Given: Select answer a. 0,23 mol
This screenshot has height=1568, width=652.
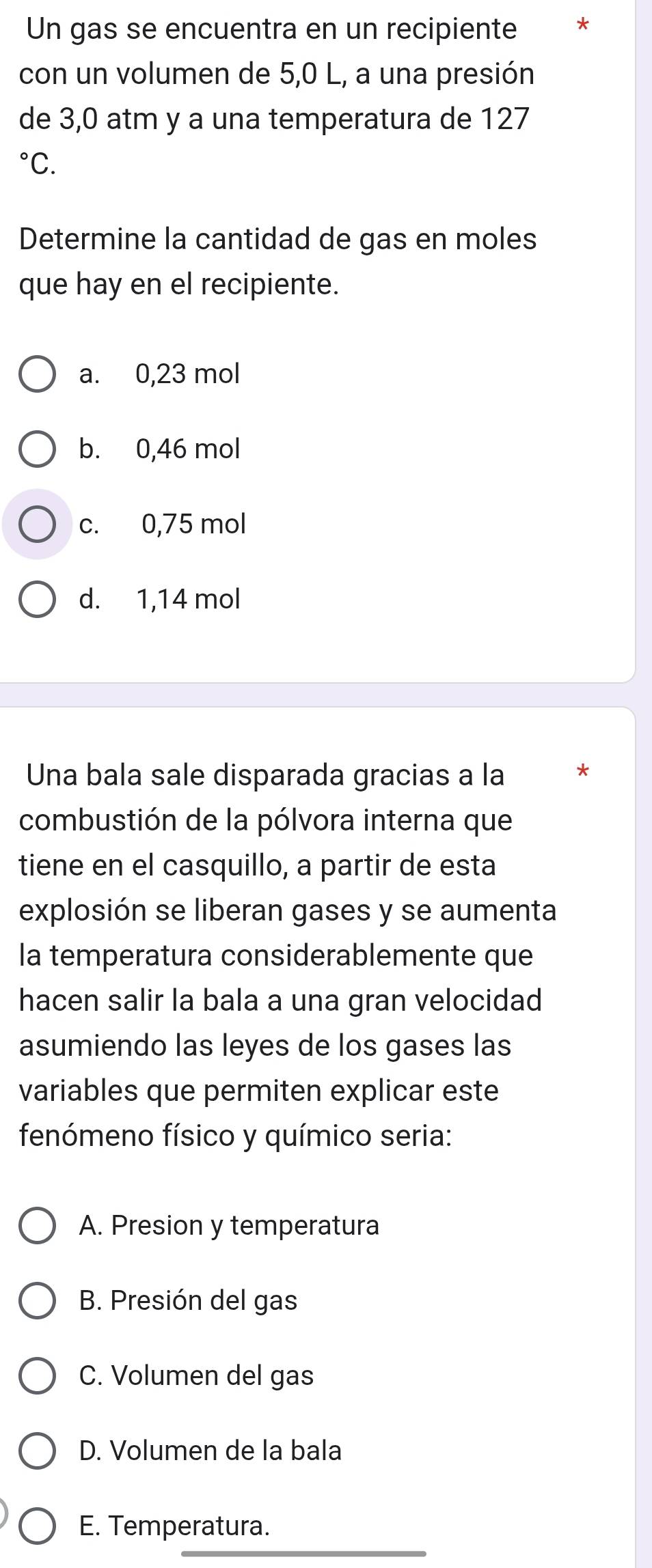Looking at the screenshot, I should [38, 374].
